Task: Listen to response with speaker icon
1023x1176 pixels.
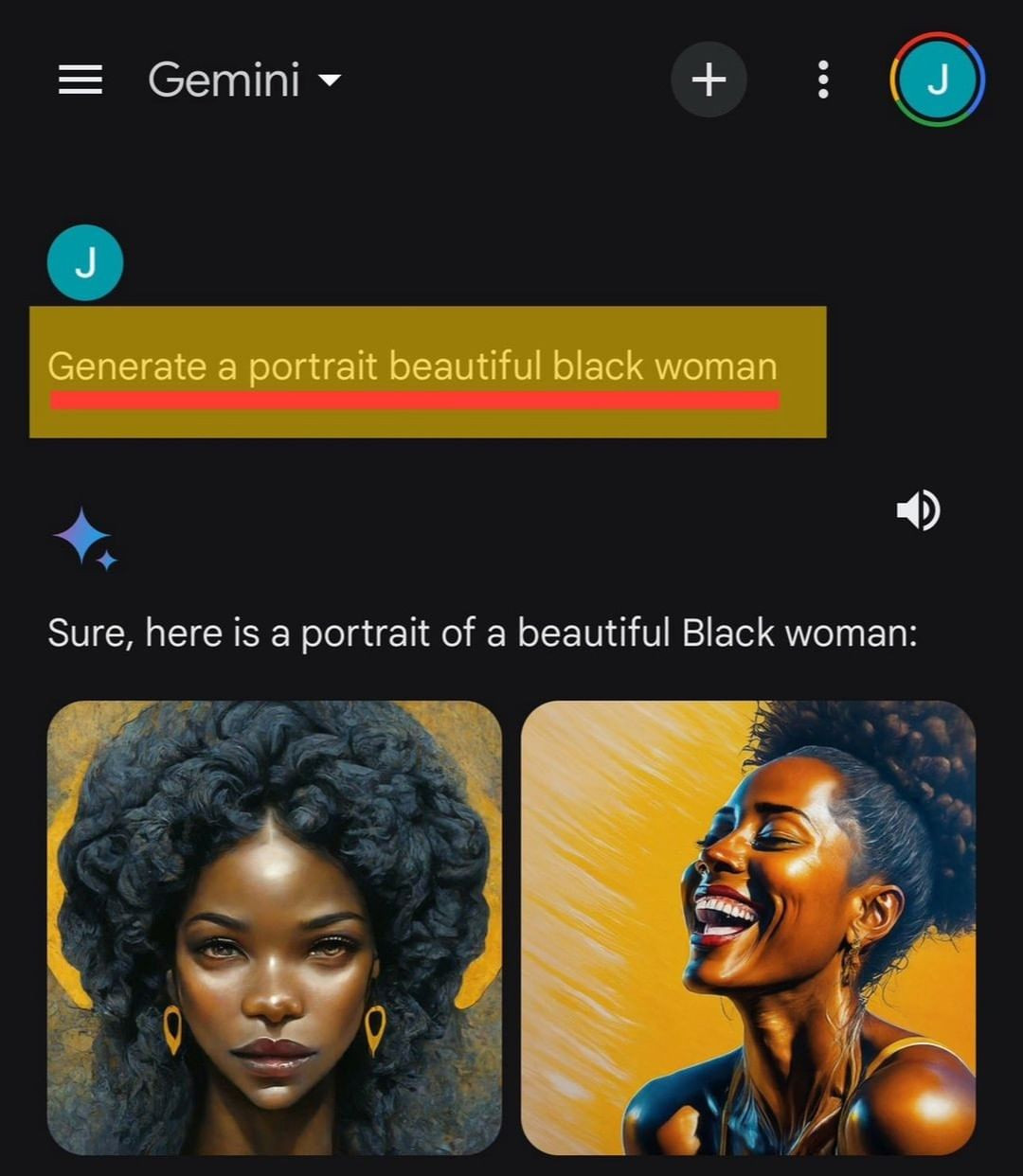Action: (x=917, y=511)
